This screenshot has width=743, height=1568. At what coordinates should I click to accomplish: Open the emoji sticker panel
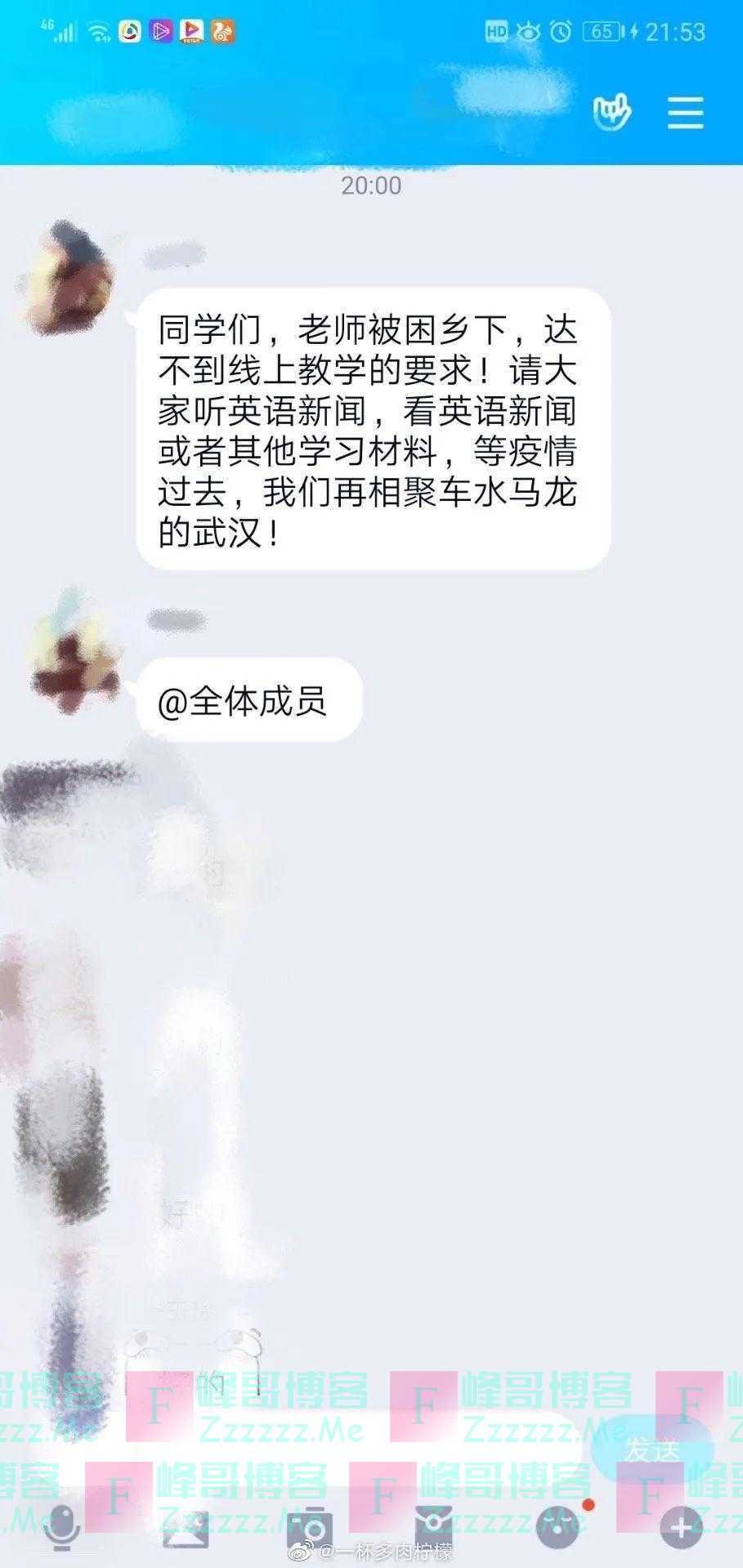point(558,1526)
